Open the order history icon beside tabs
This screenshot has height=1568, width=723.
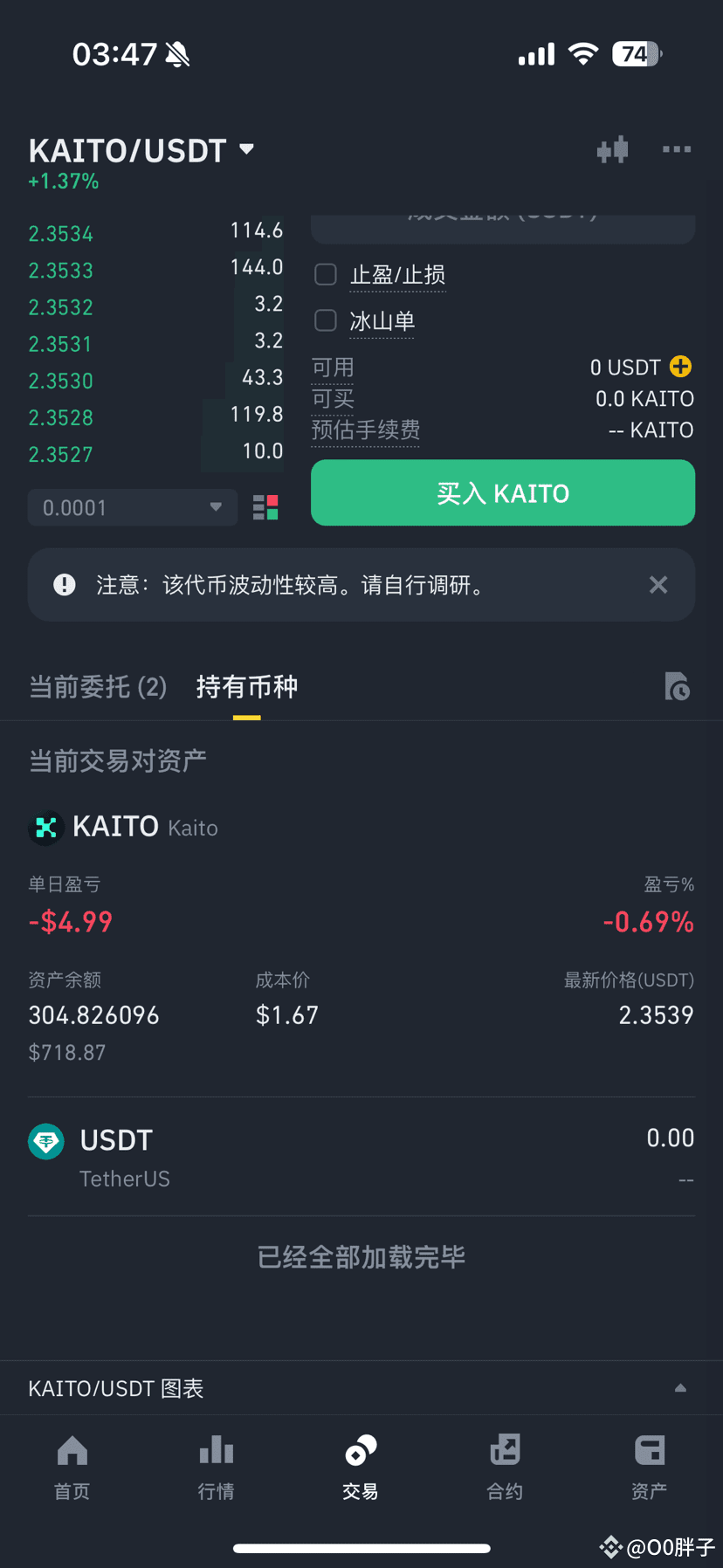click(x=678, y=687)
